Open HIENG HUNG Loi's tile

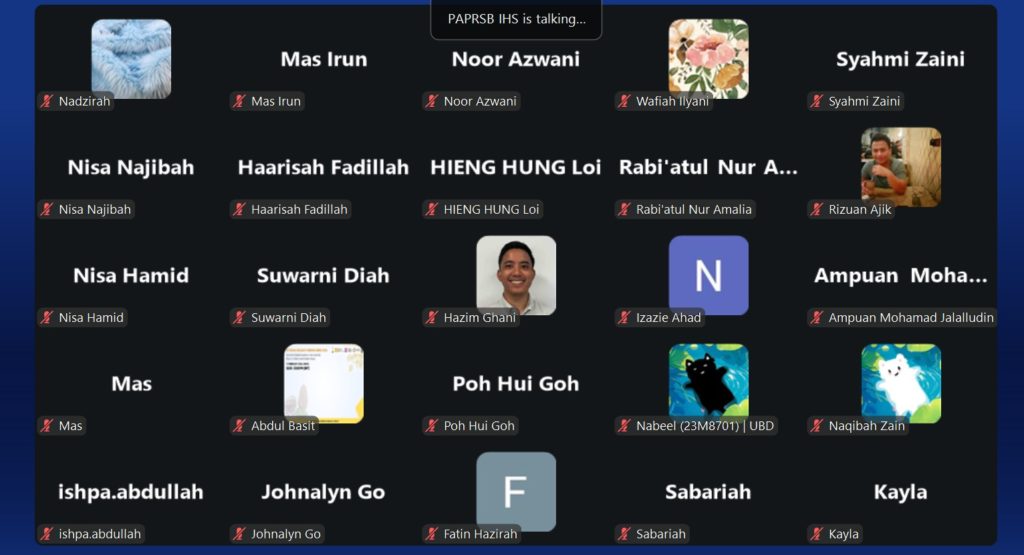(515, 168)
